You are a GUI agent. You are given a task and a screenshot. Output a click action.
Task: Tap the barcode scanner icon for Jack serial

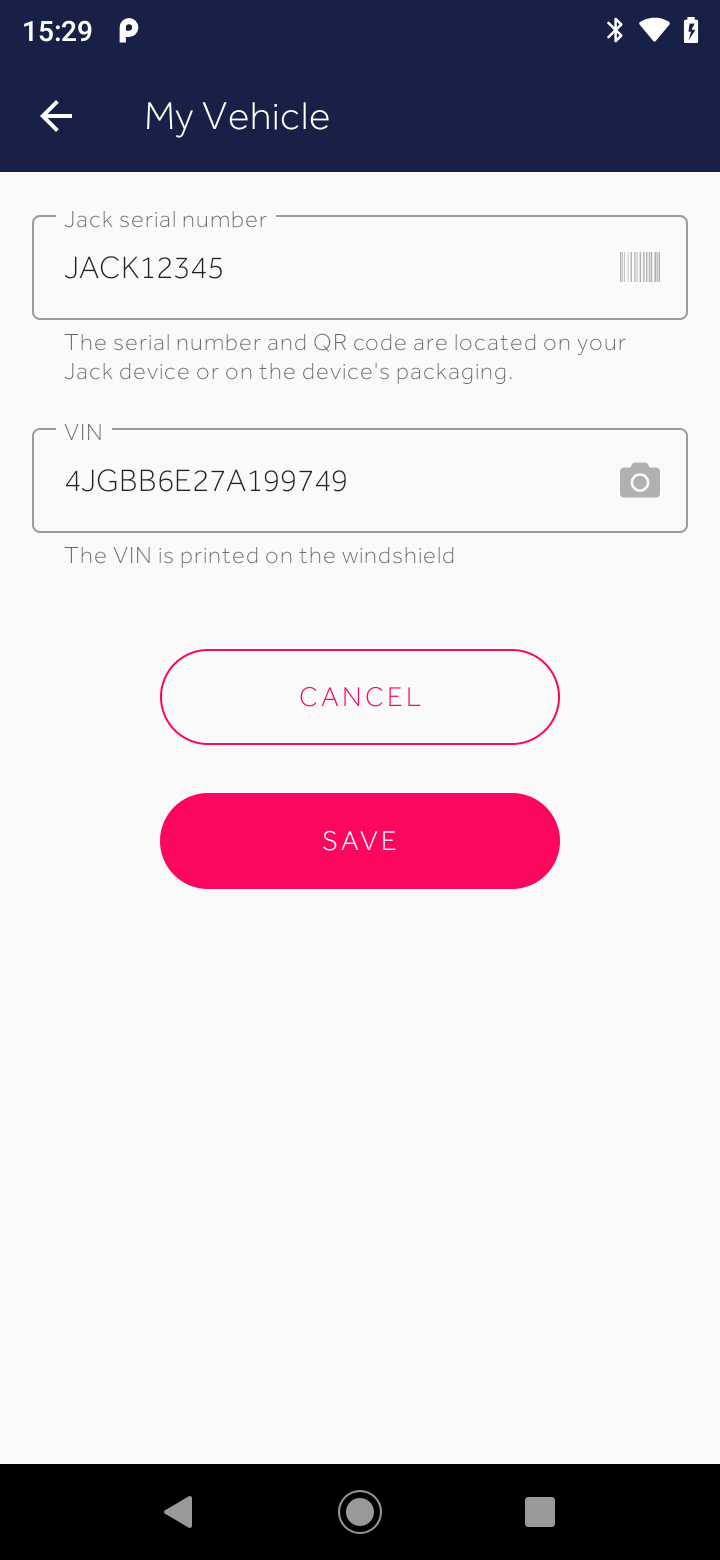pos(640,268)
